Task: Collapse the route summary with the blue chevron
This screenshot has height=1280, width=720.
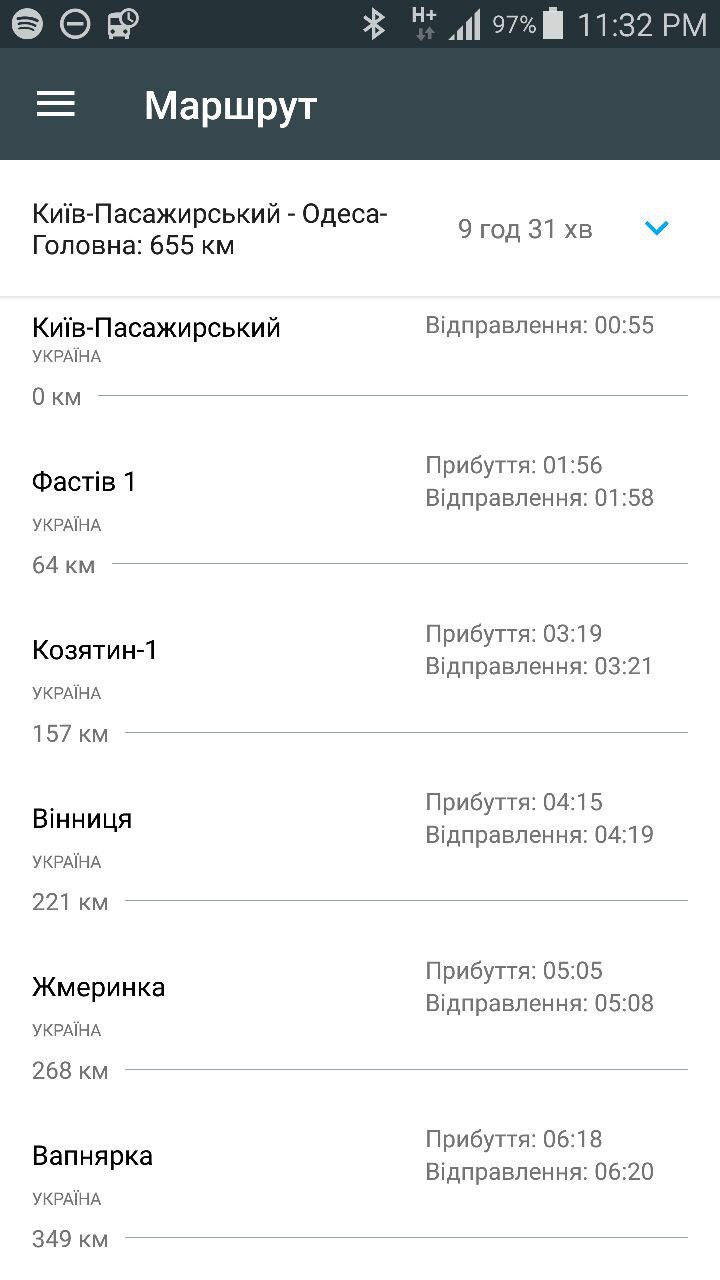Action: click(656, 229)
